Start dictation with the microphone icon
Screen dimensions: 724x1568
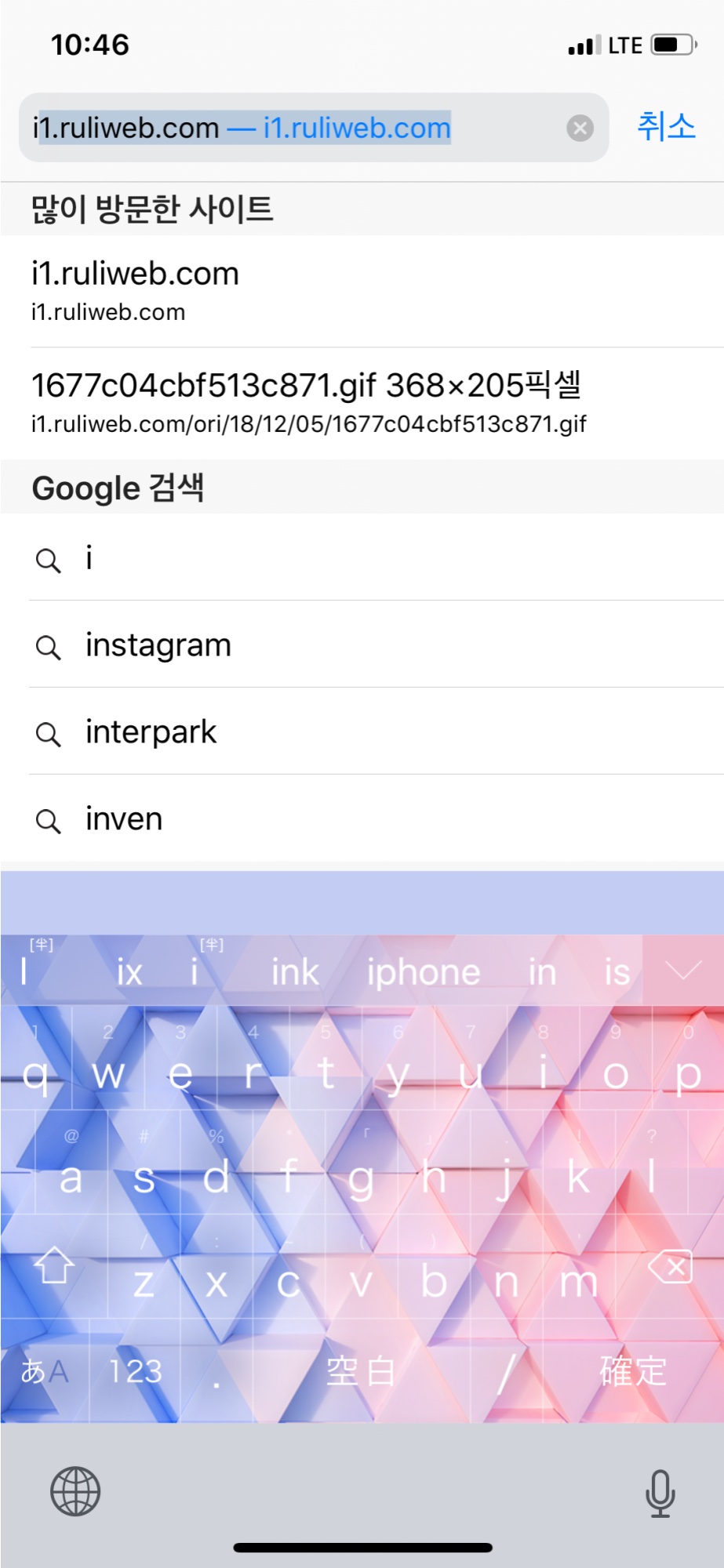pos(660,1493)
